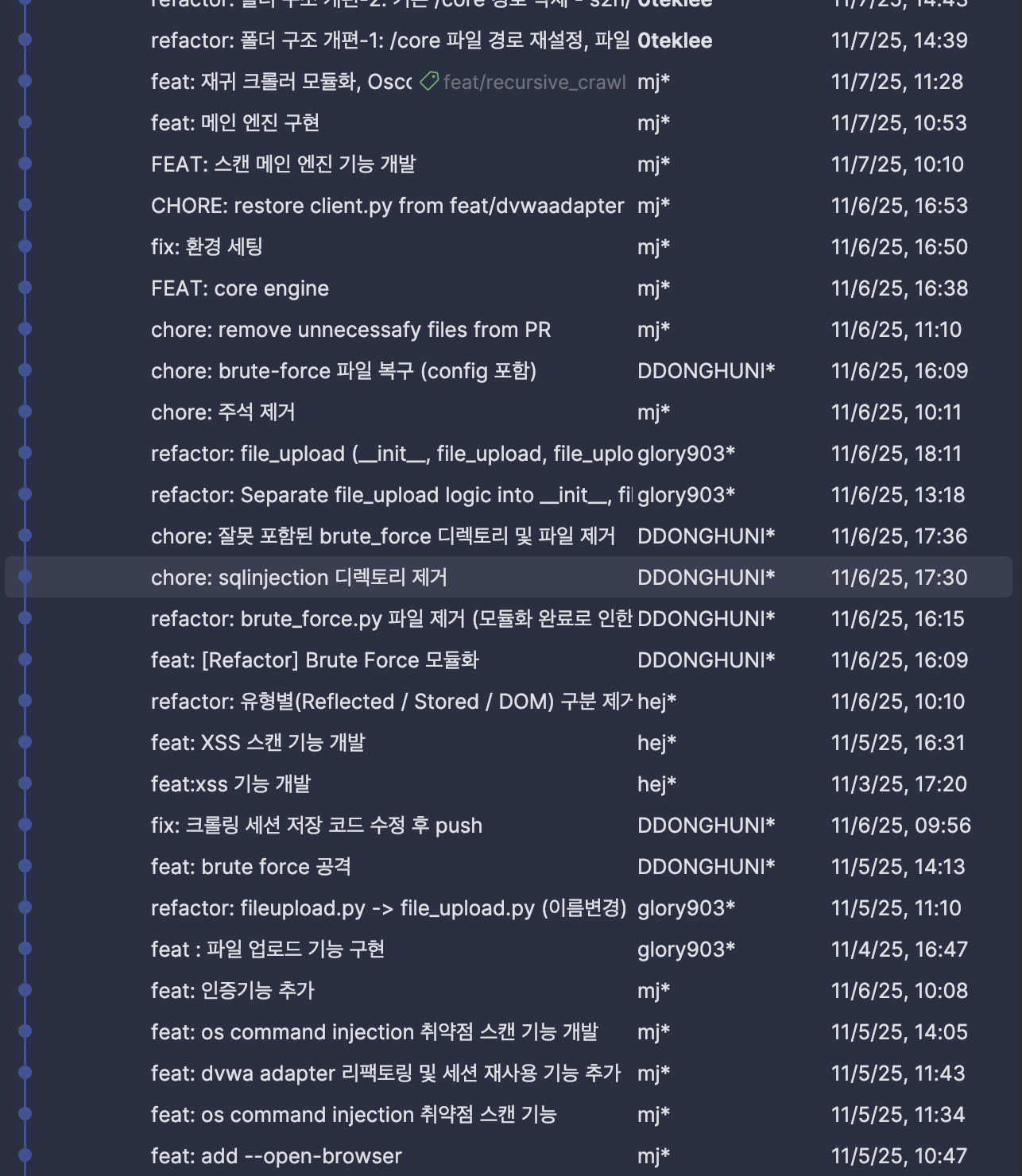Select "fix: 크롤링 세션 저장 코드 수정 후 push"
Screen dimensions: 1022x1176
[316, 826]
